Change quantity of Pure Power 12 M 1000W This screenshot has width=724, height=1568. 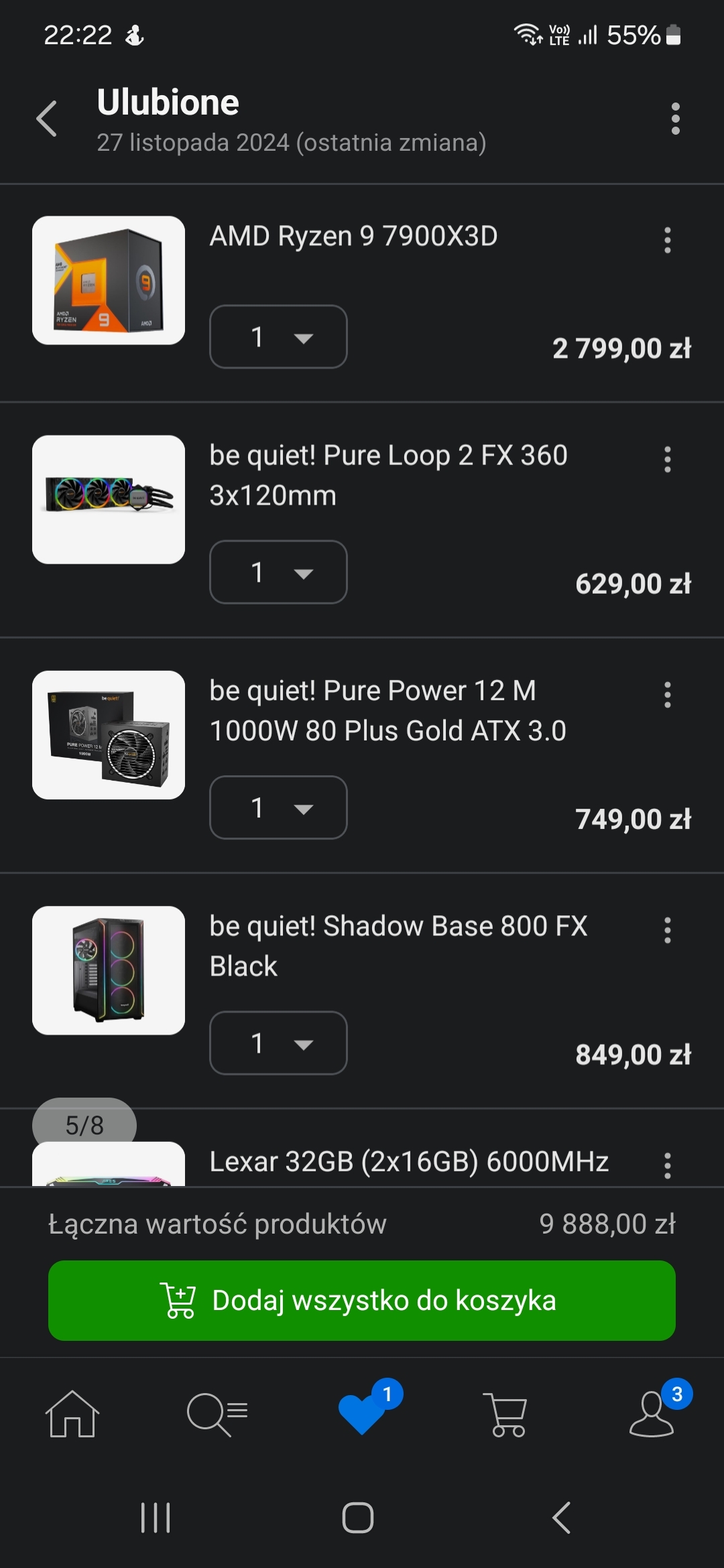[x=278, y=807]
